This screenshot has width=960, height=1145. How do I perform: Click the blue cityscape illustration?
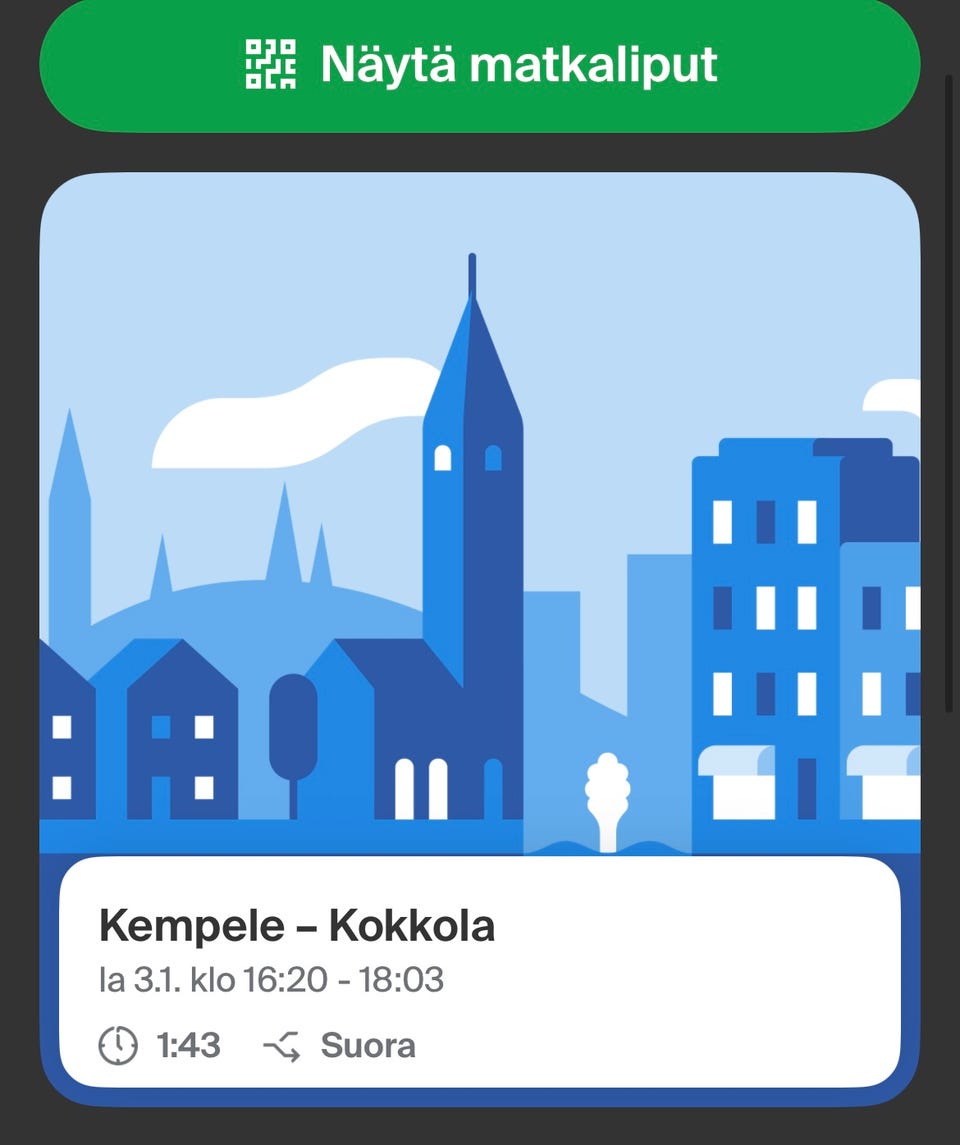tap(480, 500)
